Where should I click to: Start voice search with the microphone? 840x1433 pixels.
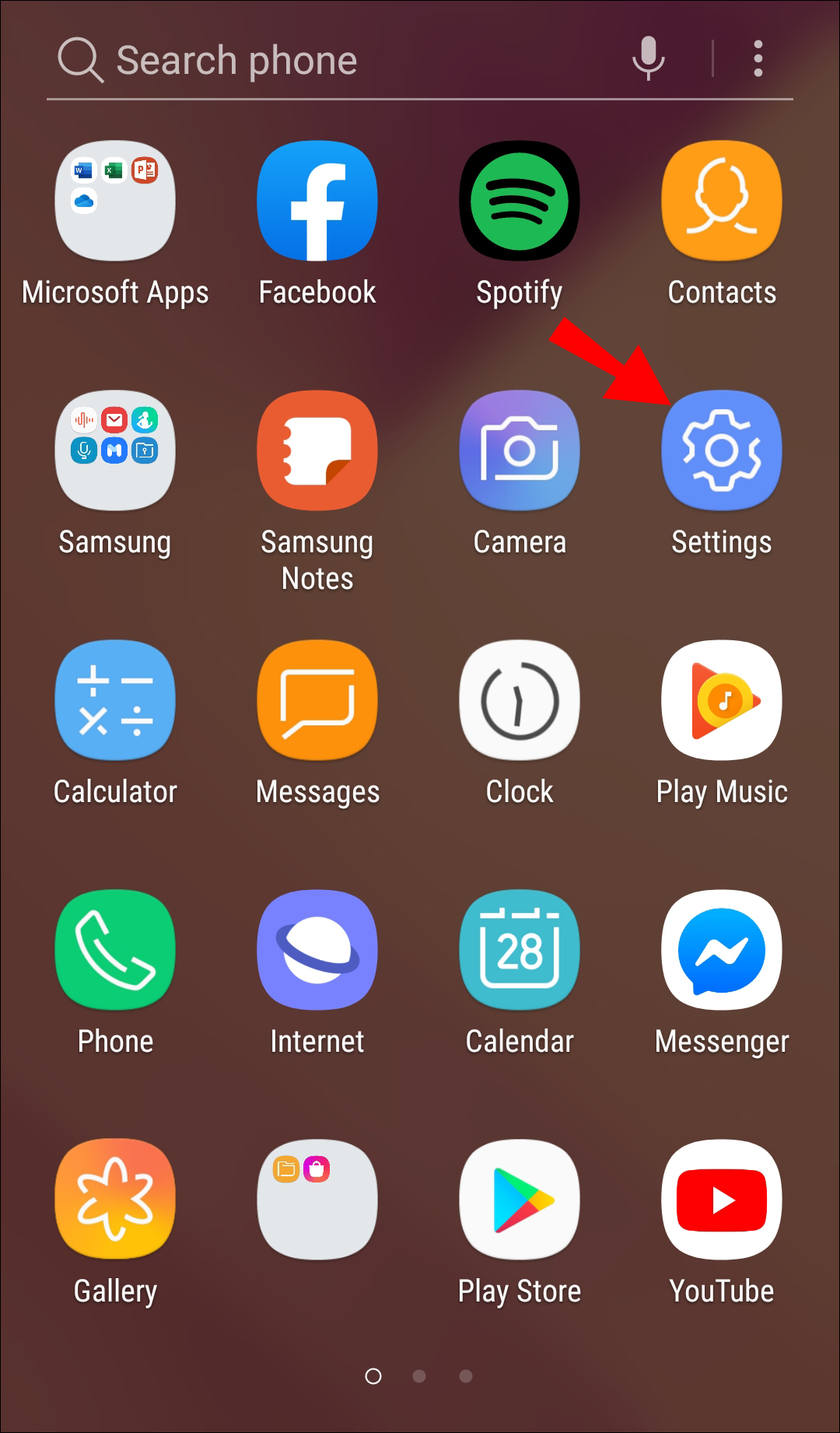point(648,59)
